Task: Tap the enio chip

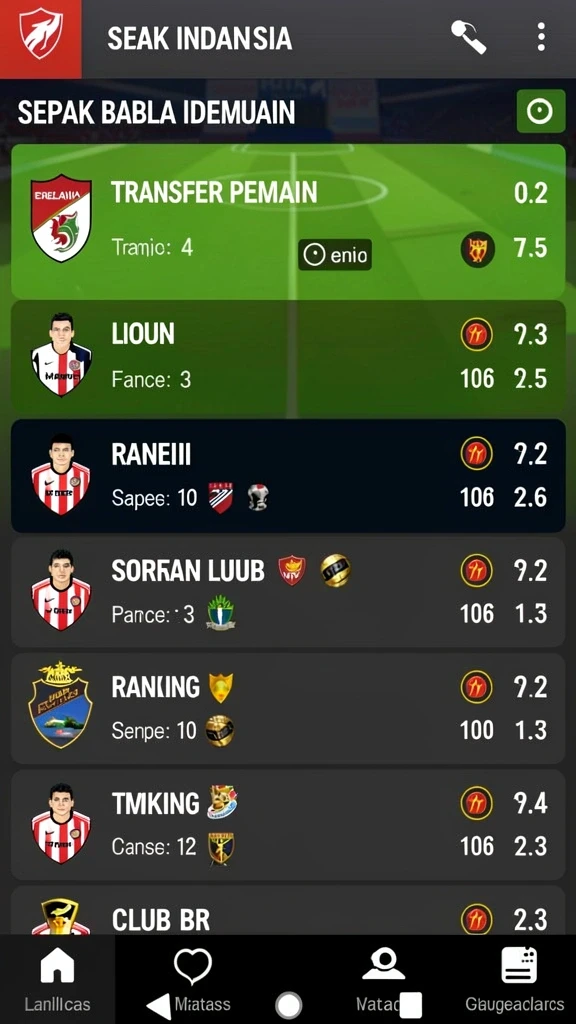Action: (335, 255)
